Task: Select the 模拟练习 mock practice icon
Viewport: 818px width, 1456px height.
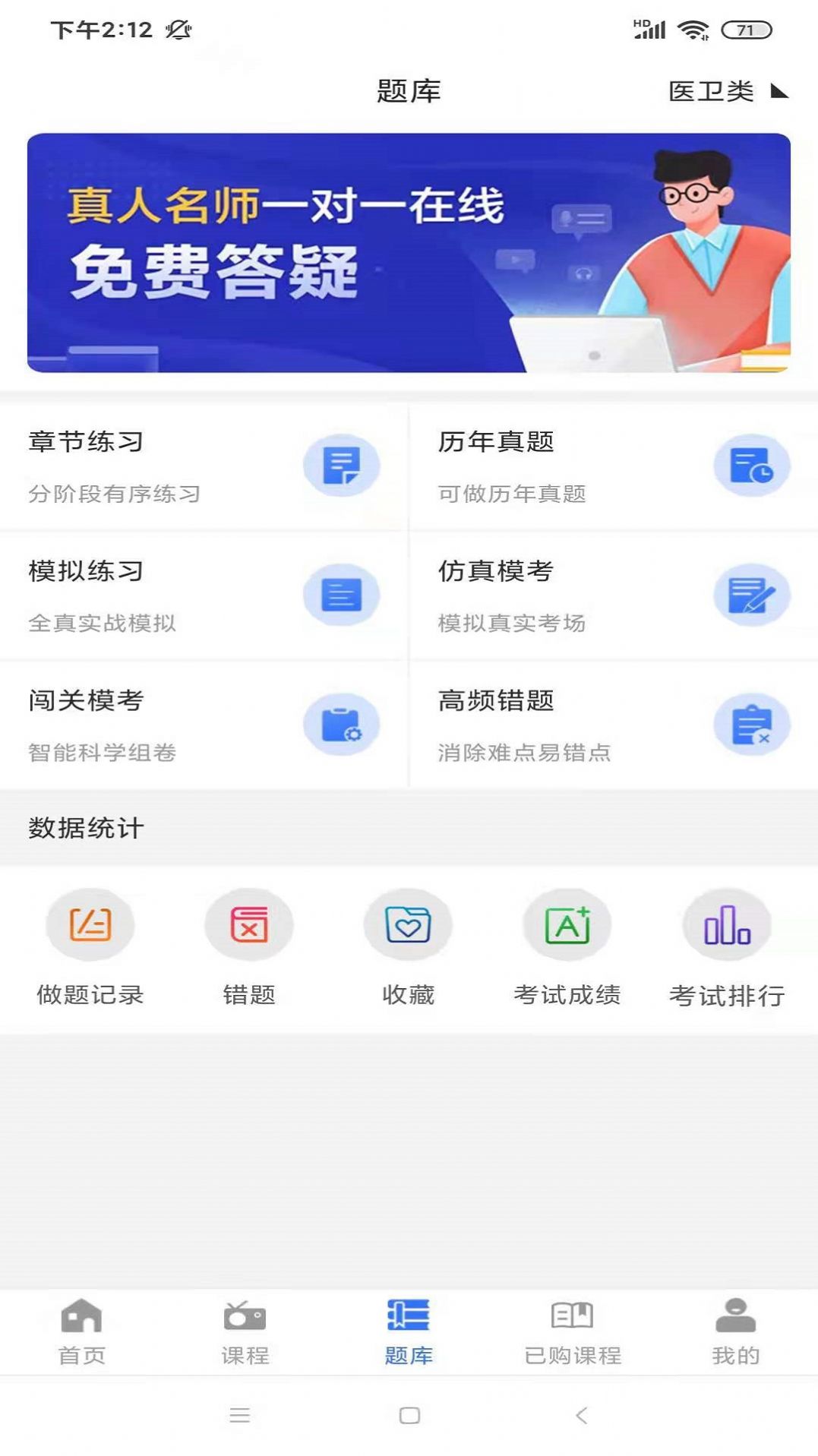Action: tap(342, 595)
